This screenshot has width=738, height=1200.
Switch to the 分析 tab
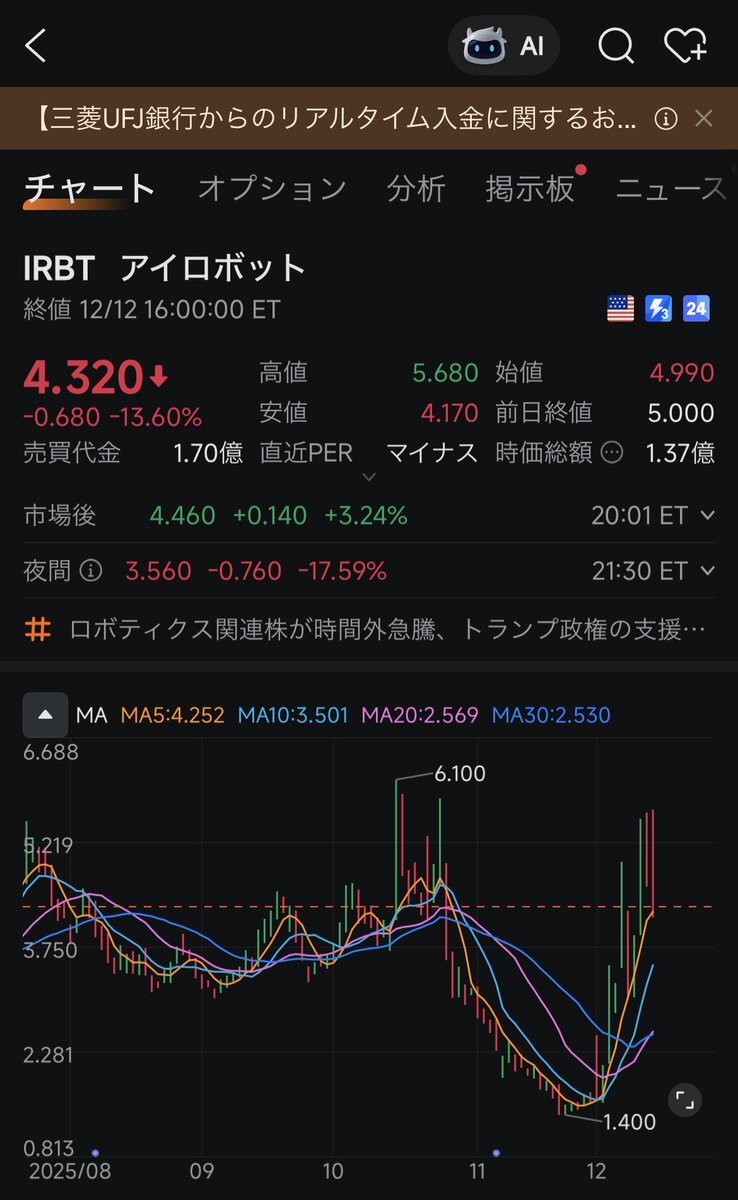coord(416,188)
